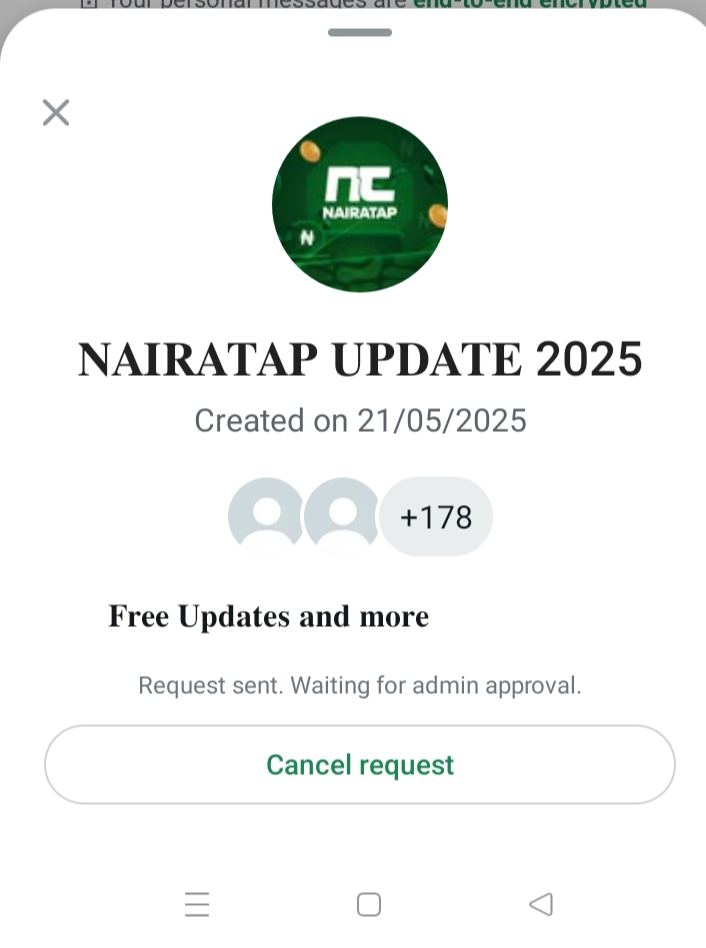Open the recent apps menu
Screen dimensions: 706x948
click(x=197, y=904)
